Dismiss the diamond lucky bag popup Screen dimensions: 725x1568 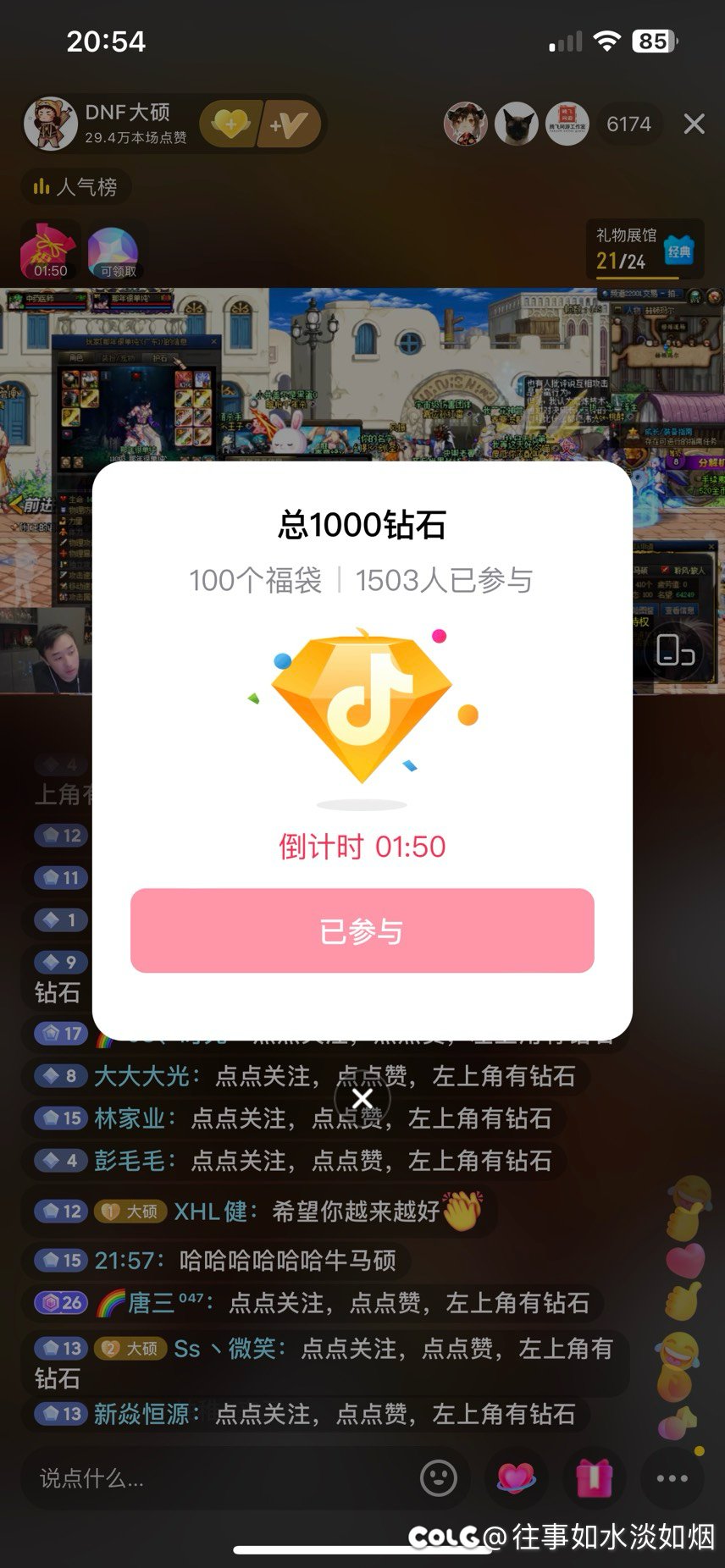point(362,1098)
